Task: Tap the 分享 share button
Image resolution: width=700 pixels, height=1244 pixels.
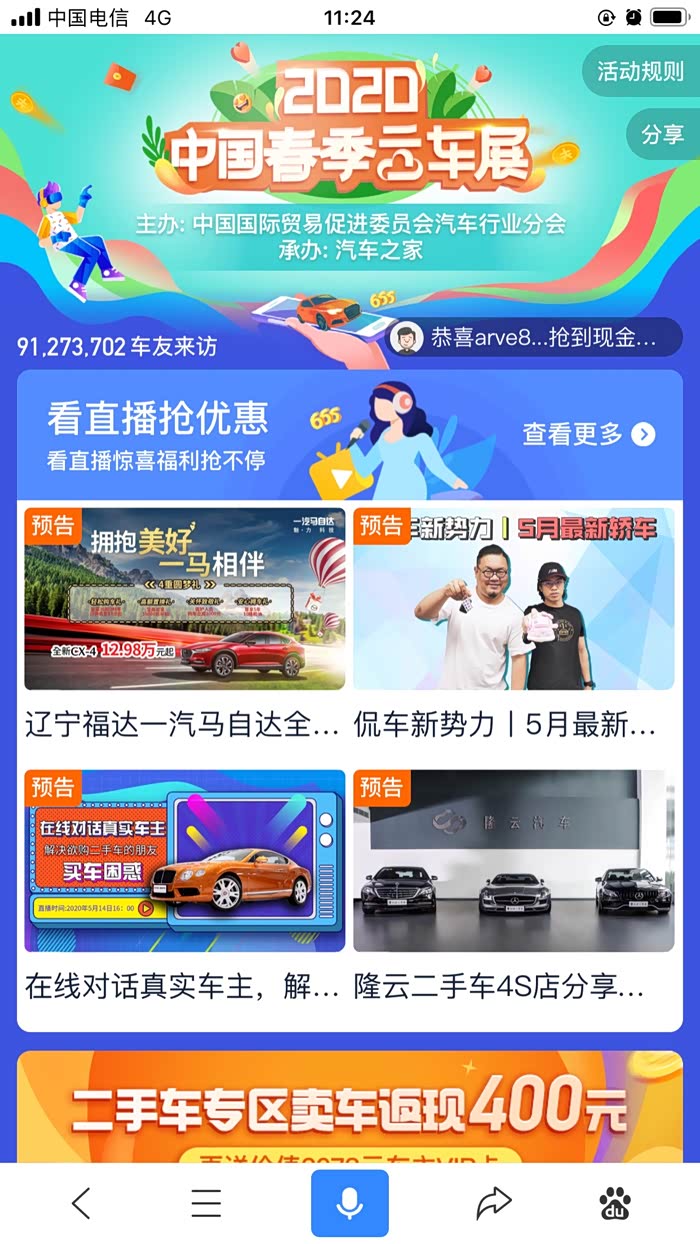Action: 662,135
